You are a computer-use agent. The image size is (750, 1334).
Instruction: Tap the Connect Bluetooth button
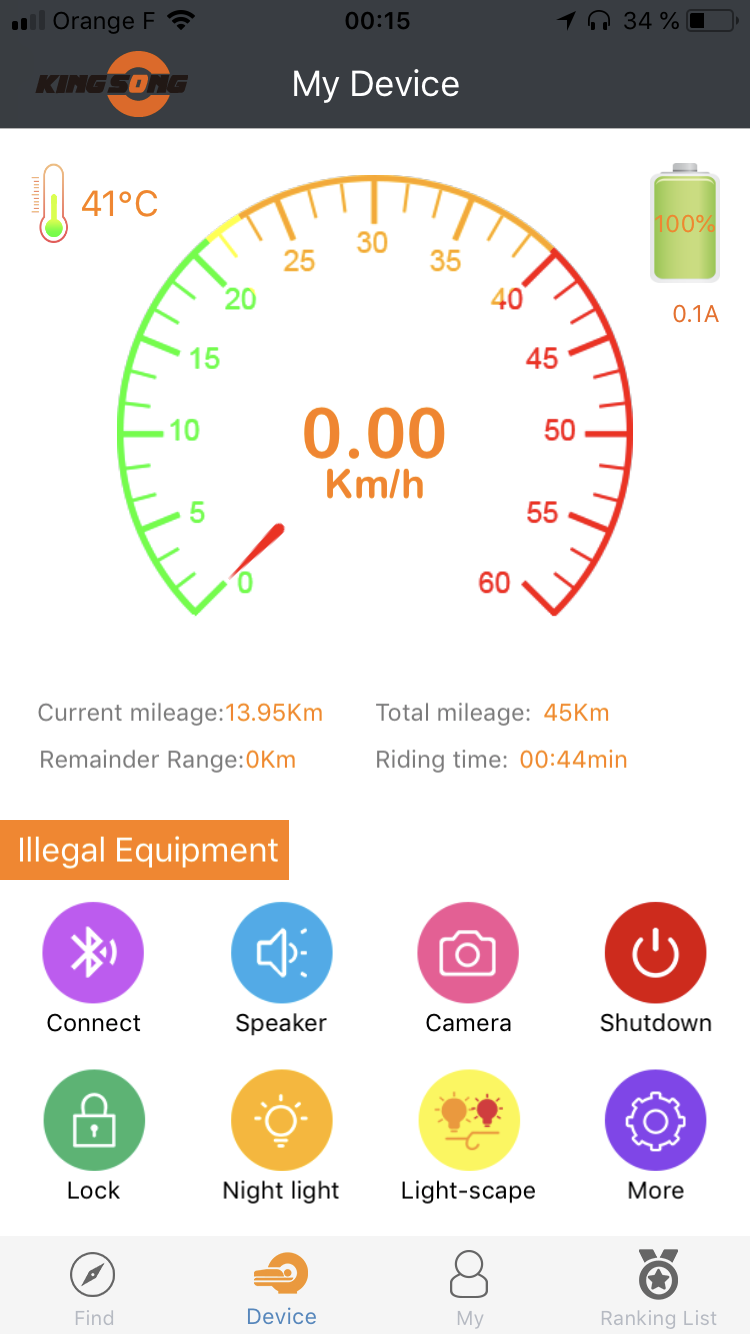93,952
